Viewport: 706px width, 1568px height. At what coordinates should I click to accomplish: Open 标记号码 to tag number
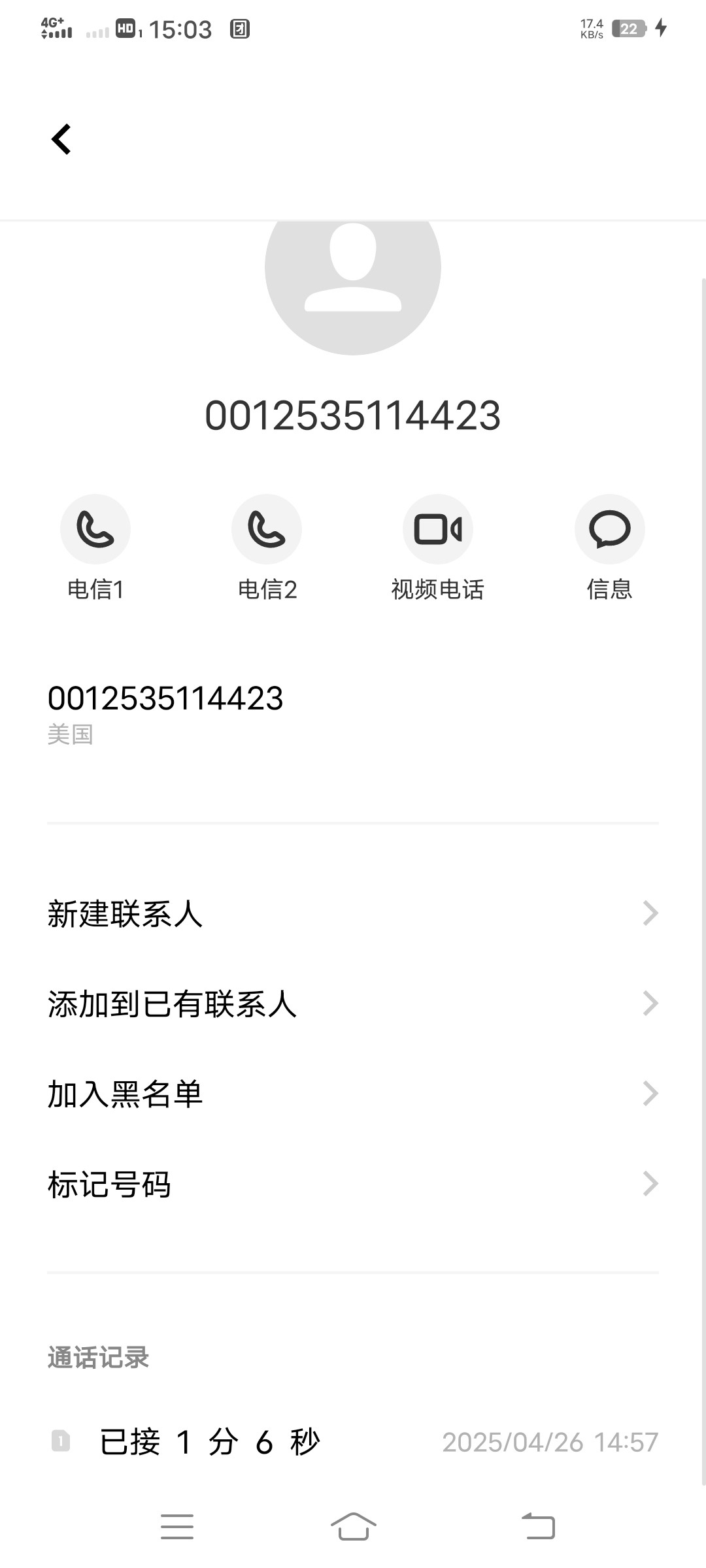point(353,1184)
